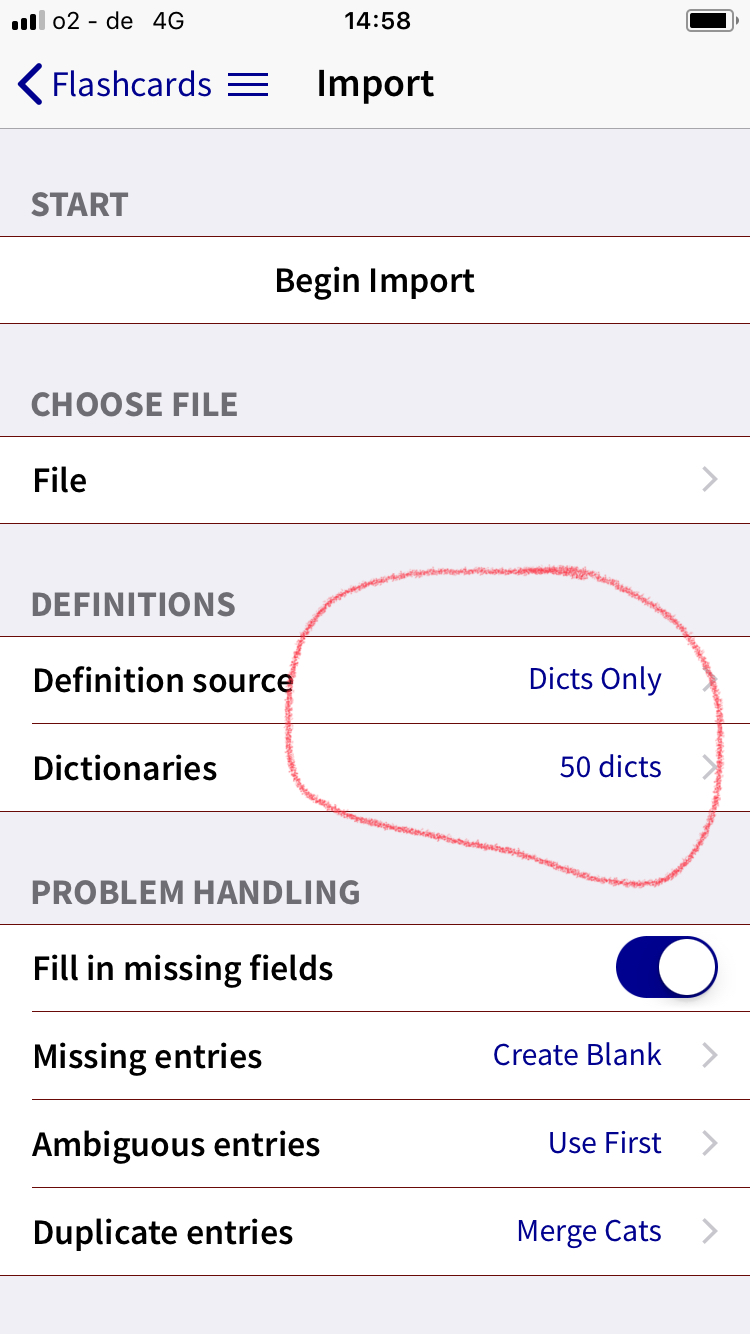This screenshot has height=1334, width=750.
Task: Open the Dictionaries row
Action: 375,768
